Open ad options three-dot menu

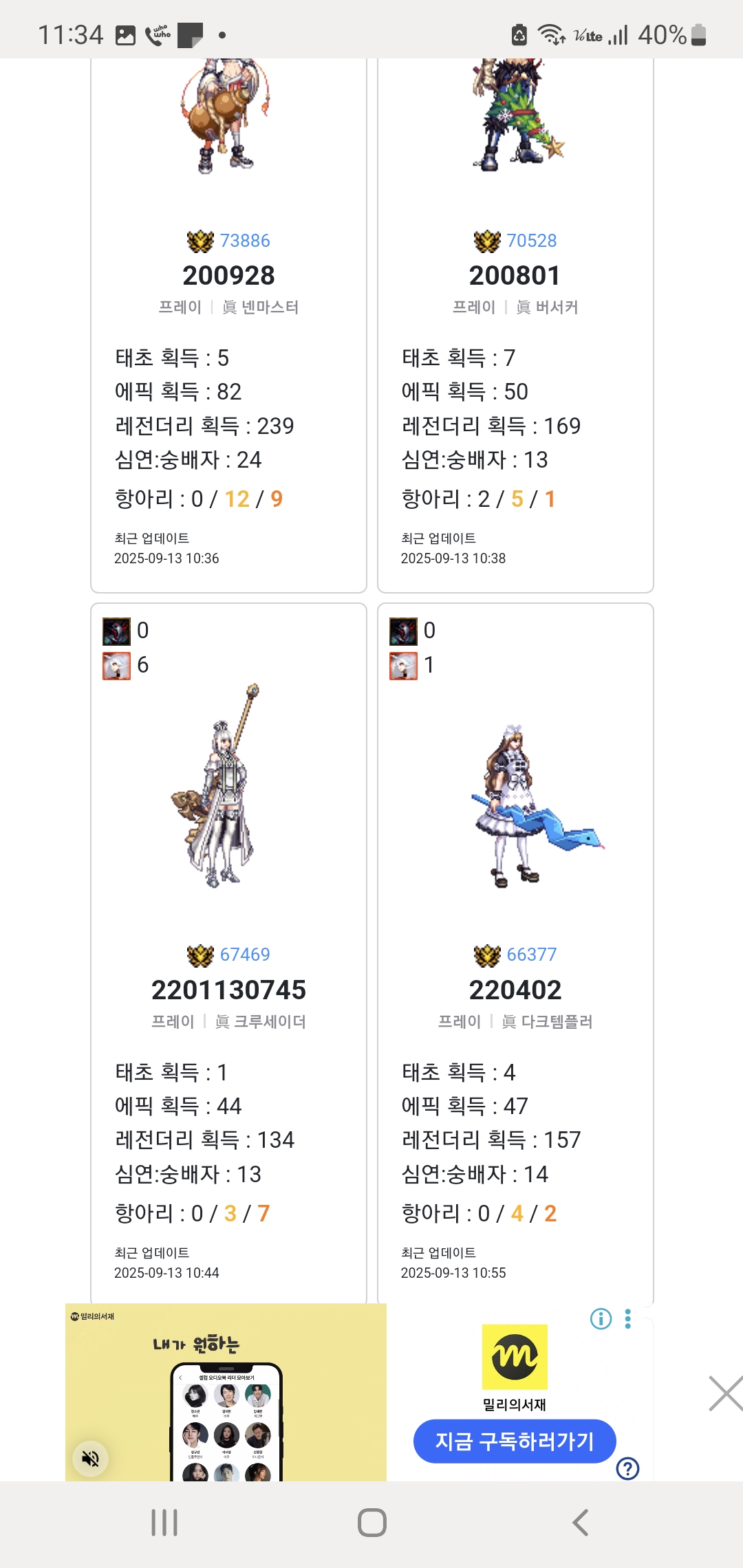627,1318
